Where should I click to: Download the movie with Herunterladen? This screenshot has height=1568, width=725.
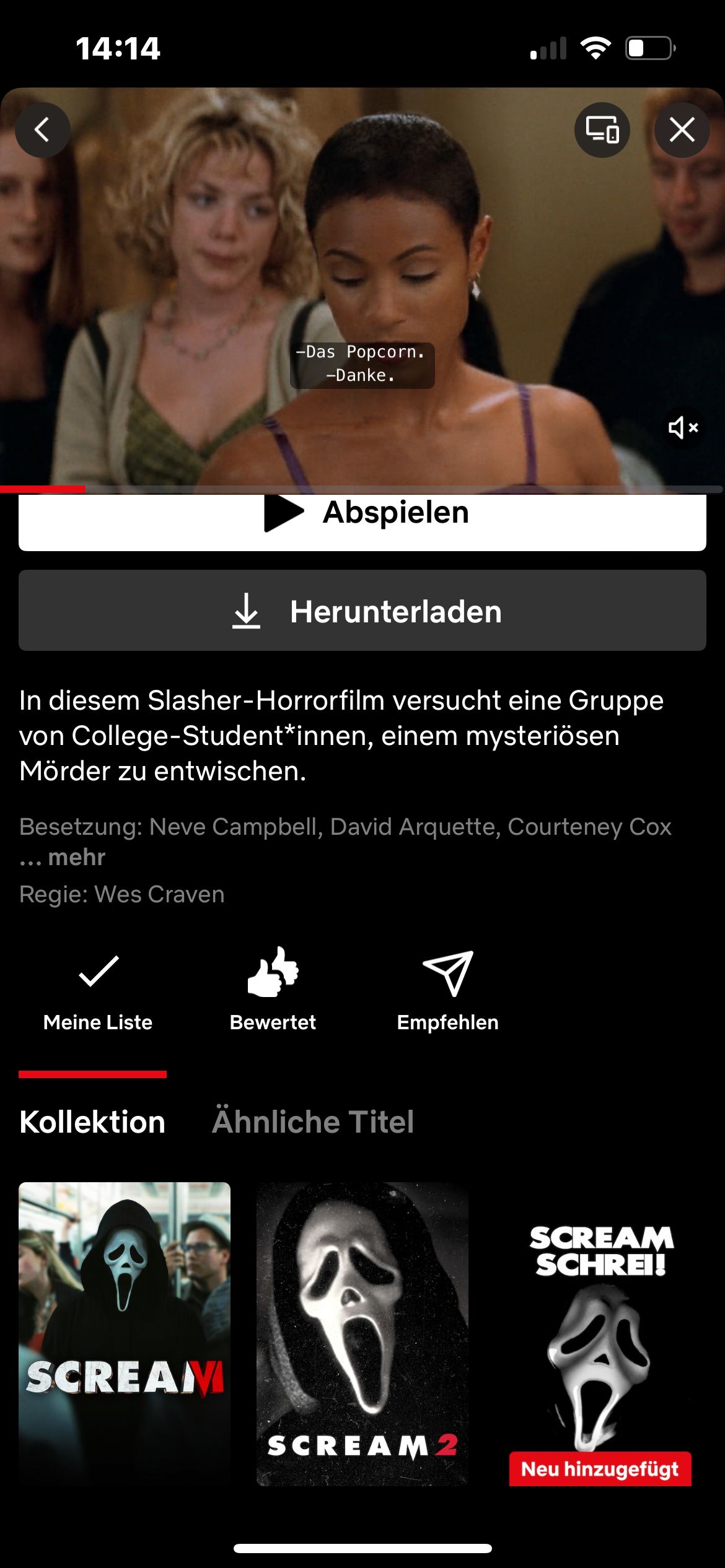pyautogui.click(x=362, y=611)
